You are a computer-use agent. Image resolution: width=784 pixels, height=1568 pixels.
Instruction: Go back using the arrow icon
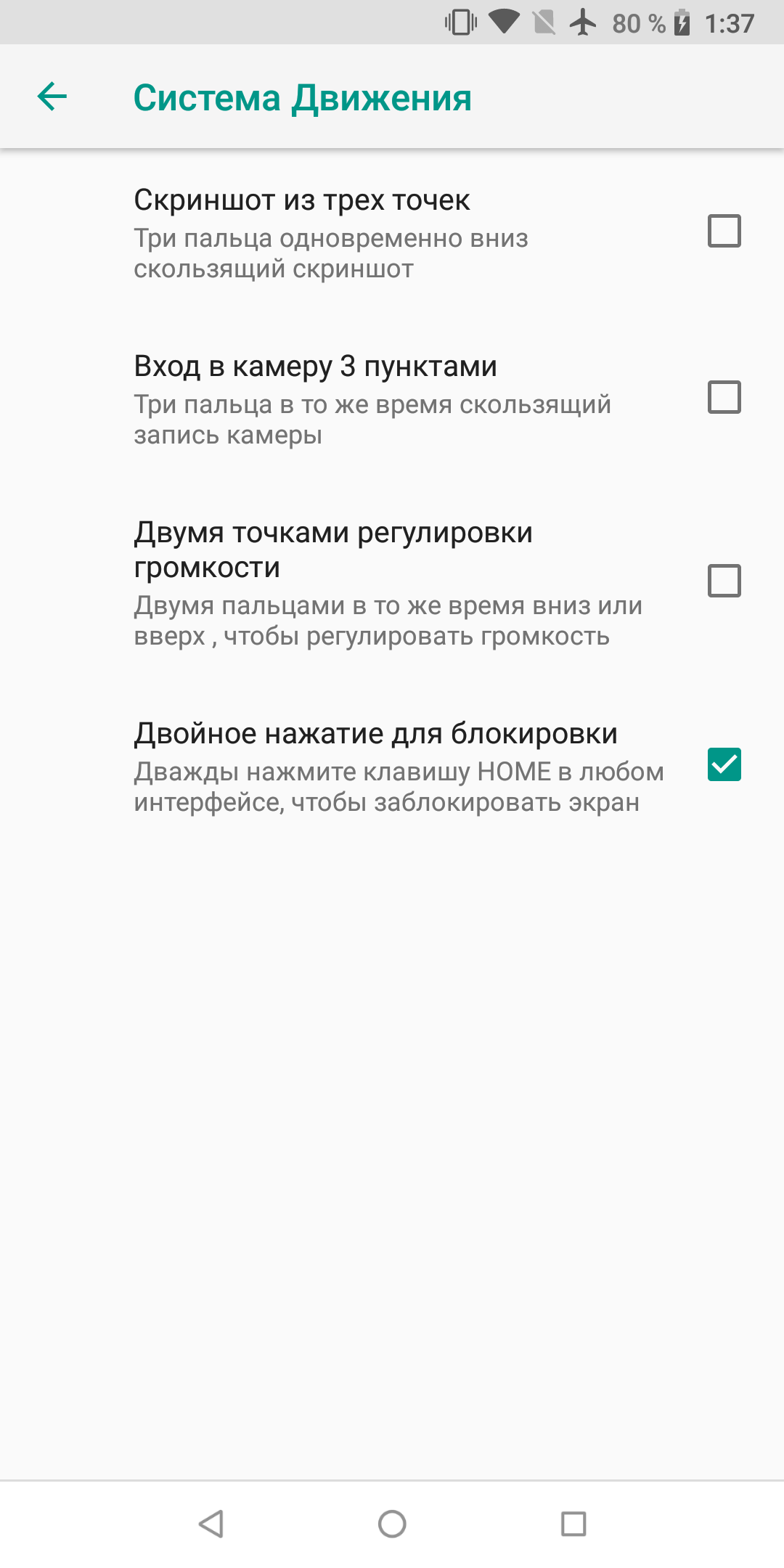52,97
